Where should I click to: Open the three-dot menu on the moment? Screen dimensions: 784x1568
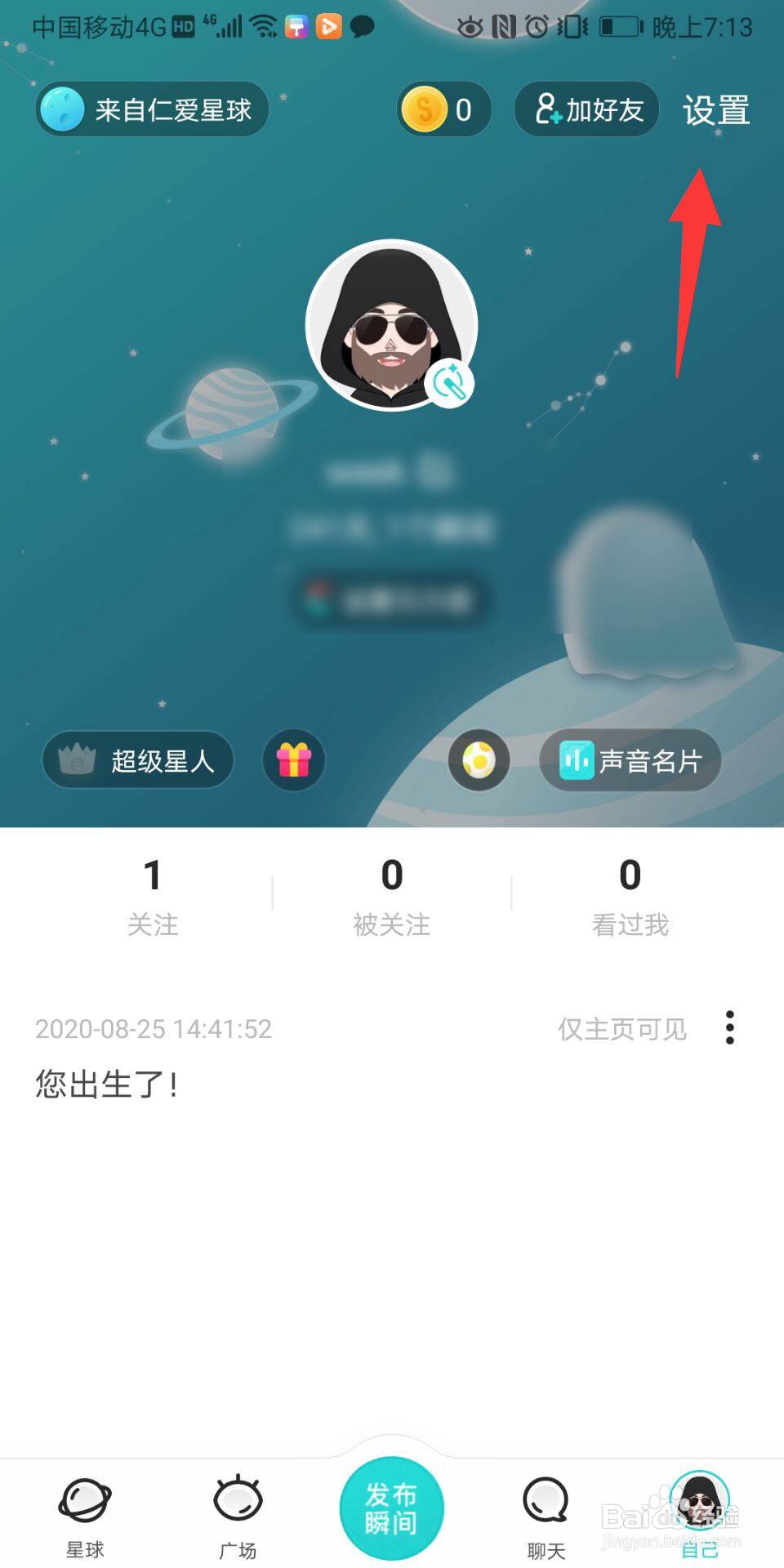pos(729,1029)
